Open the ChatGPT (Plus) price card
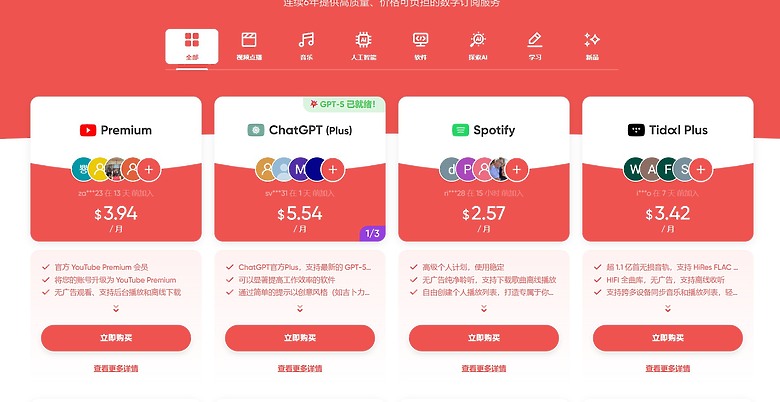This screenshot has height=402, width=780. (300, 170)
